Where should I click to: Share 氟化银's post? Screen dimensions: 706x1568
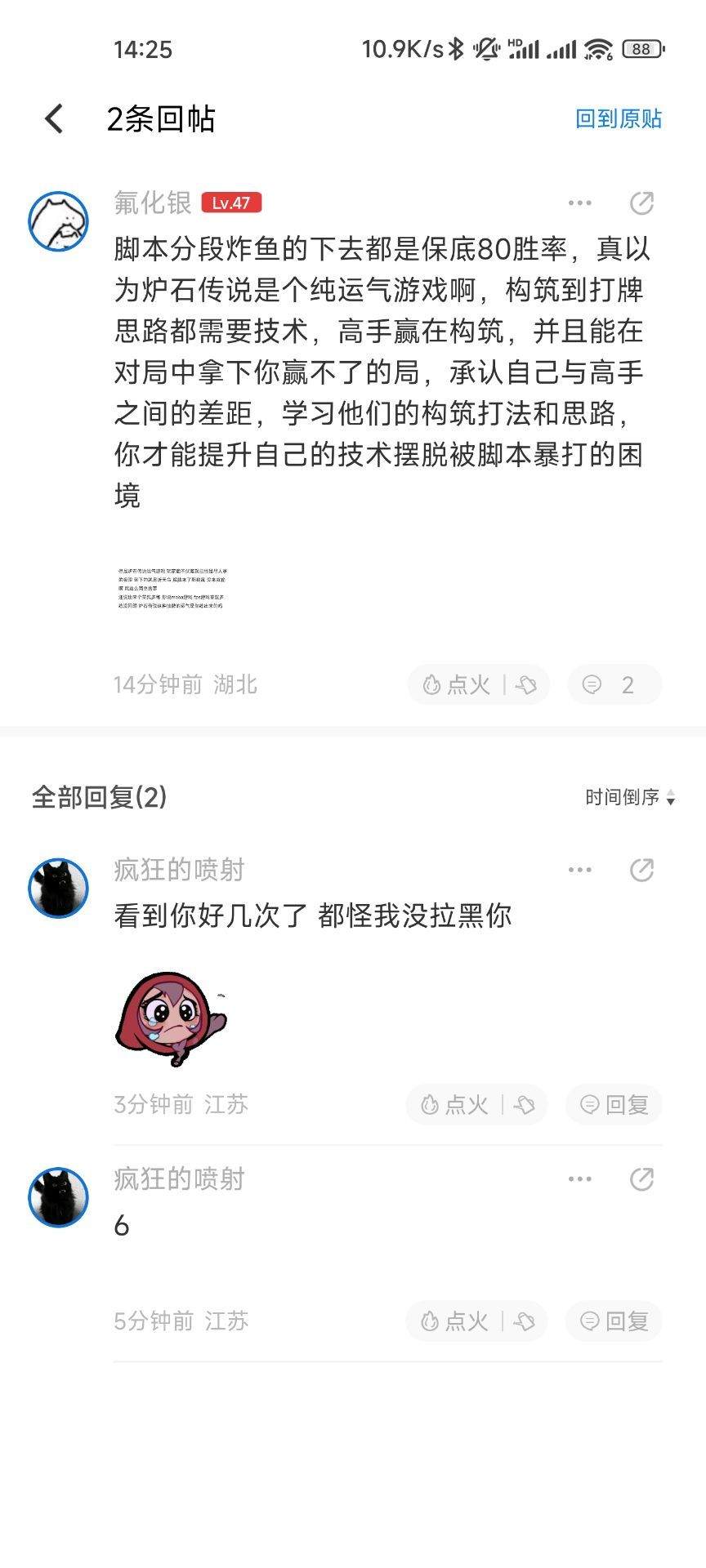[641, 203]
